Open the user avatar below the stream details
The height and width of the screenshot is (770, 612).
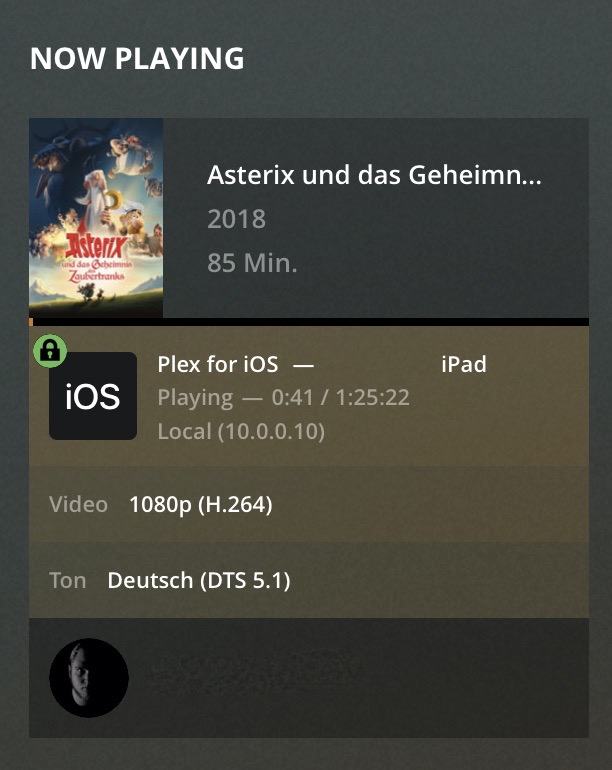pyautogui.click(x=89, y=678)
